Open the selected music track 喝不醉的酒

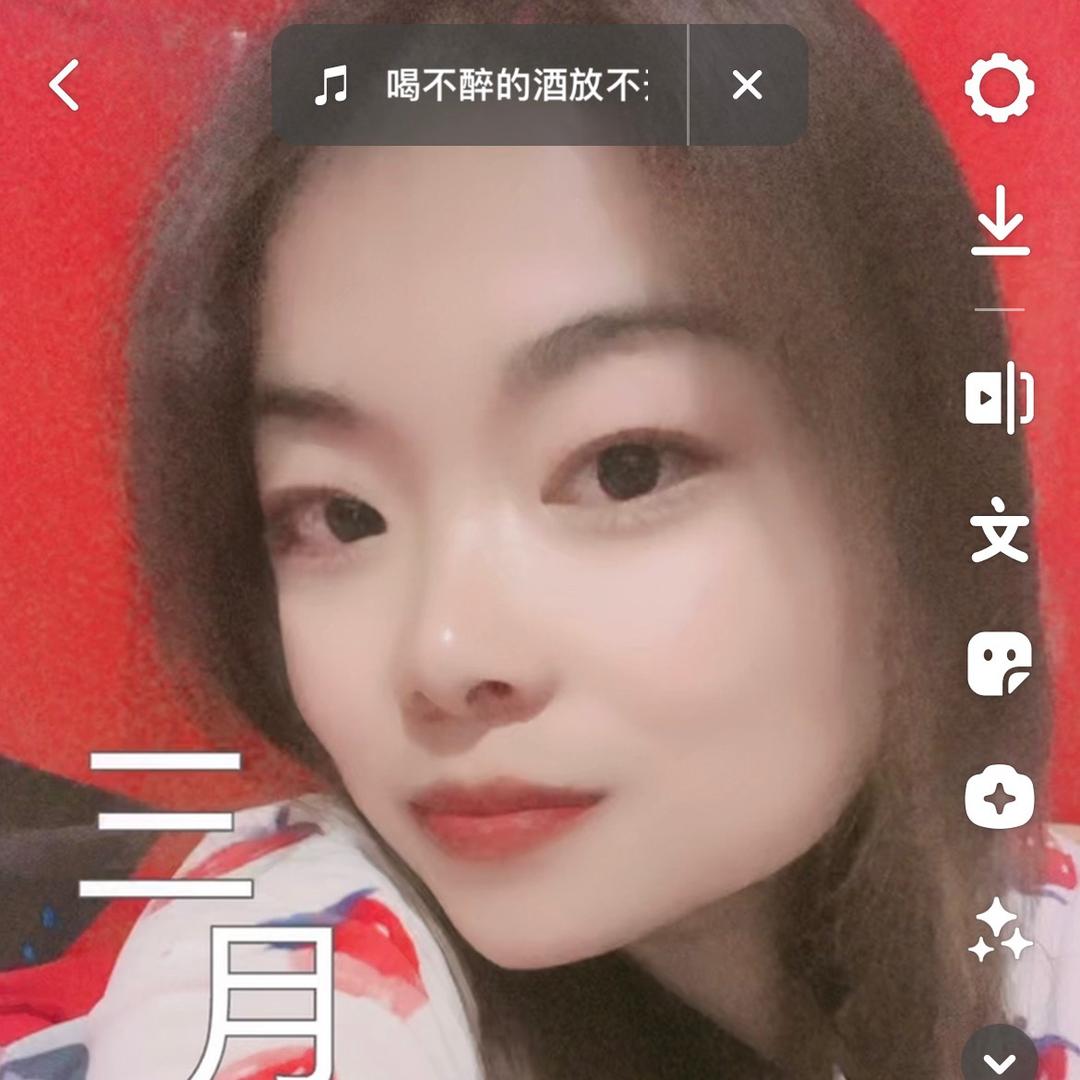(480, 85)
